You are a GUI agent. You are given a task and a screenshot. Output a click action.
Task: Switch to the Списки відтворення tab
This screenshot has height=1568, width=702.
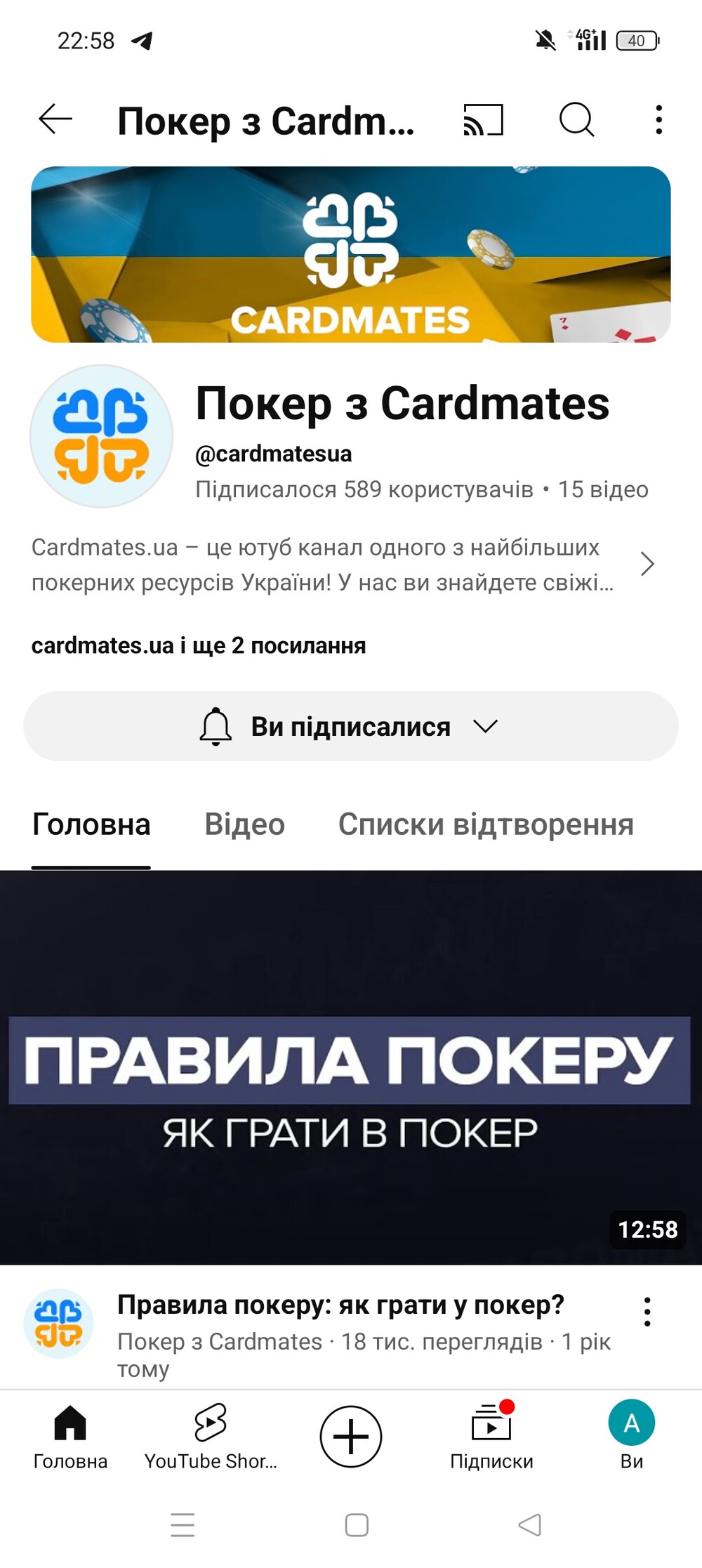(x=486, y=824)
